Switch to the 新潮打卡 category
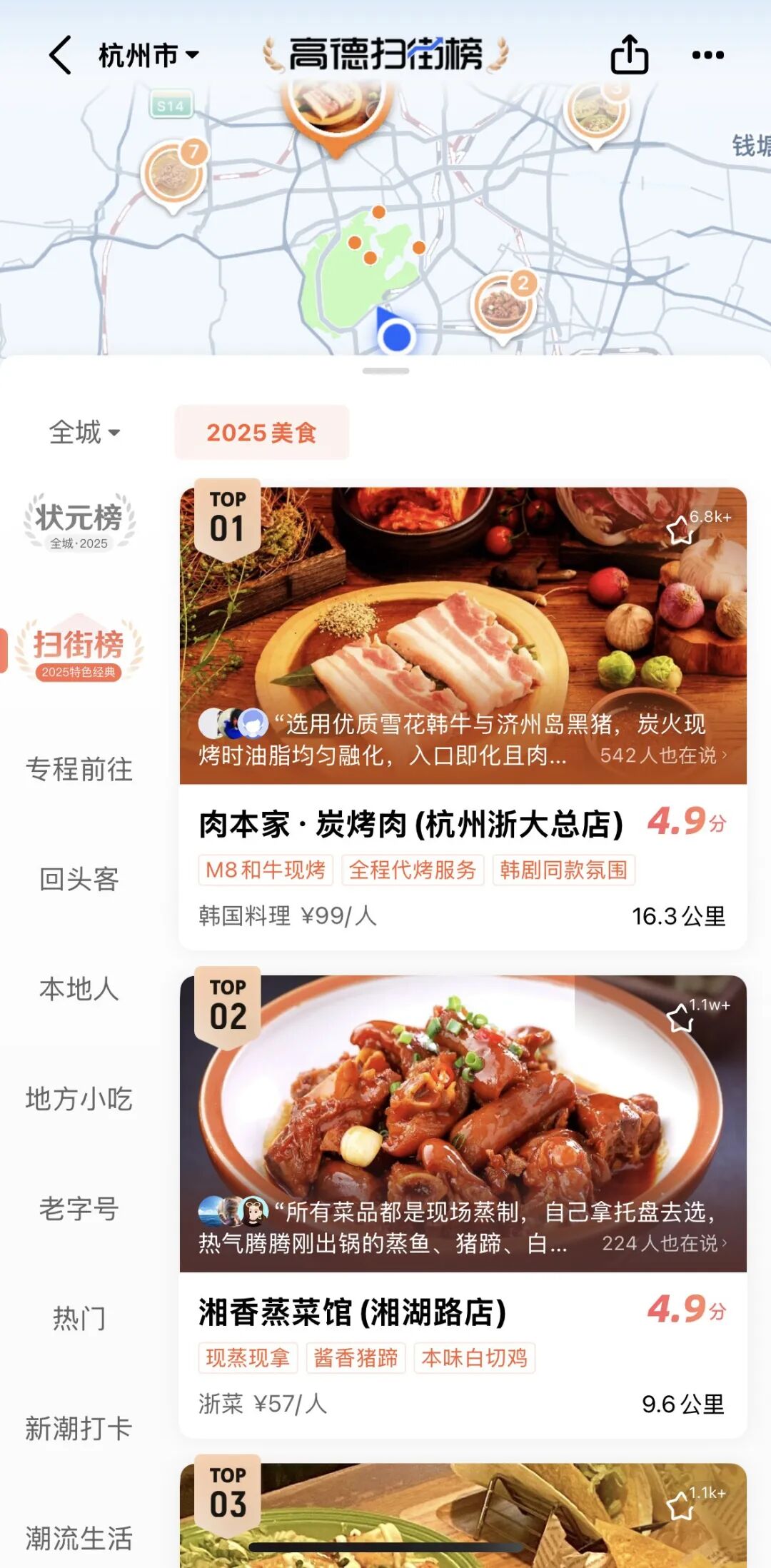The width and height of the screenshot is (771, 1568). tap(79, 1428)
